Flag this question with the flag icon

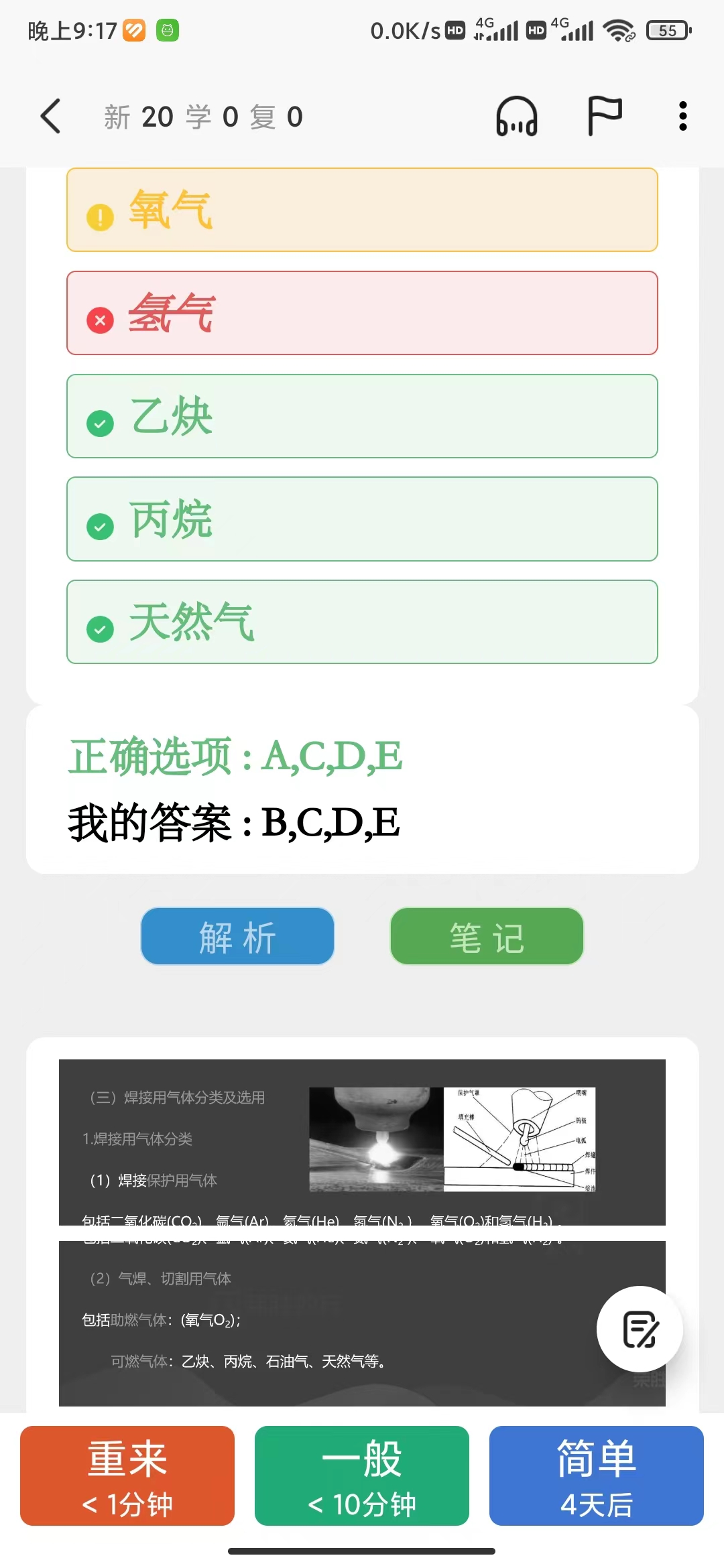605,116
